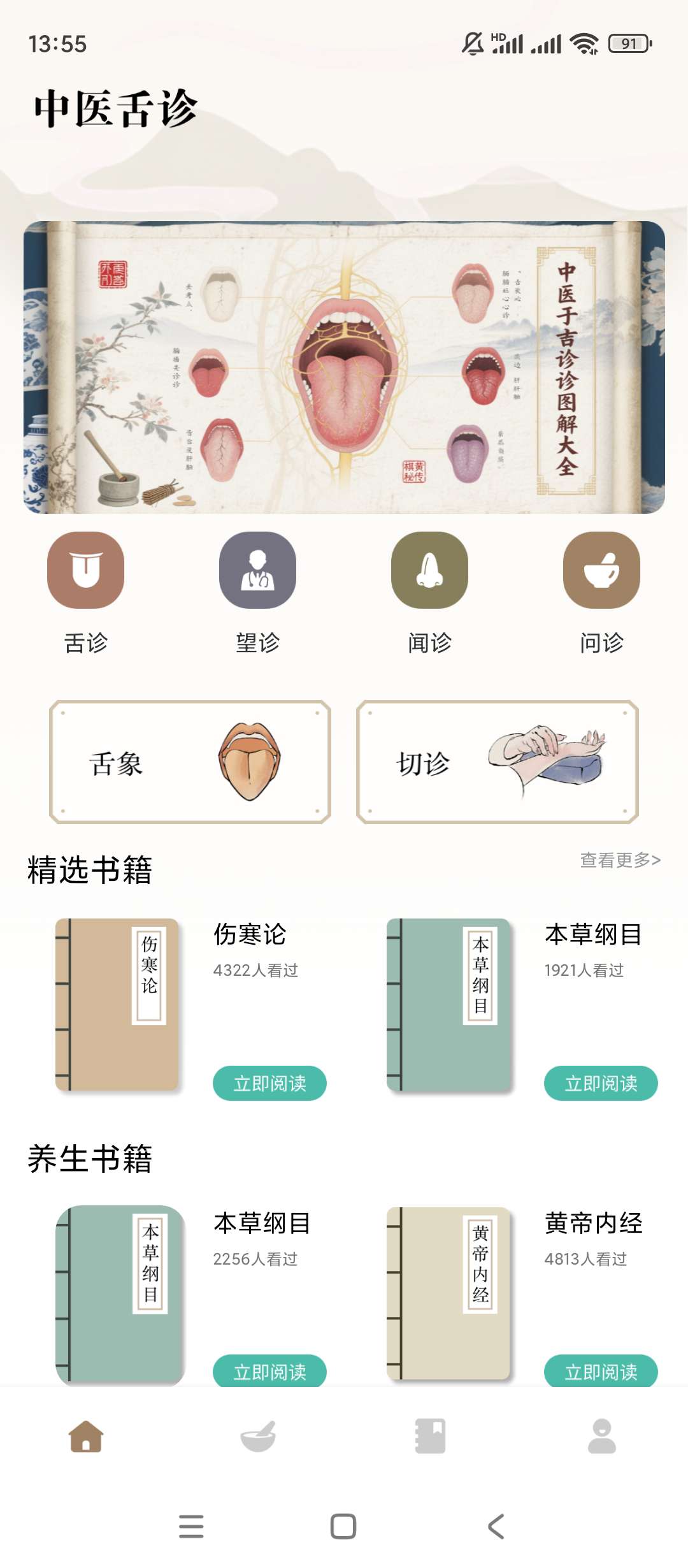Image resolution: width=688 pixels, height=1568 pixels.
Task: Open the 问诊 inquiry category
Action: pyautogui.click(x=601, y=570)
